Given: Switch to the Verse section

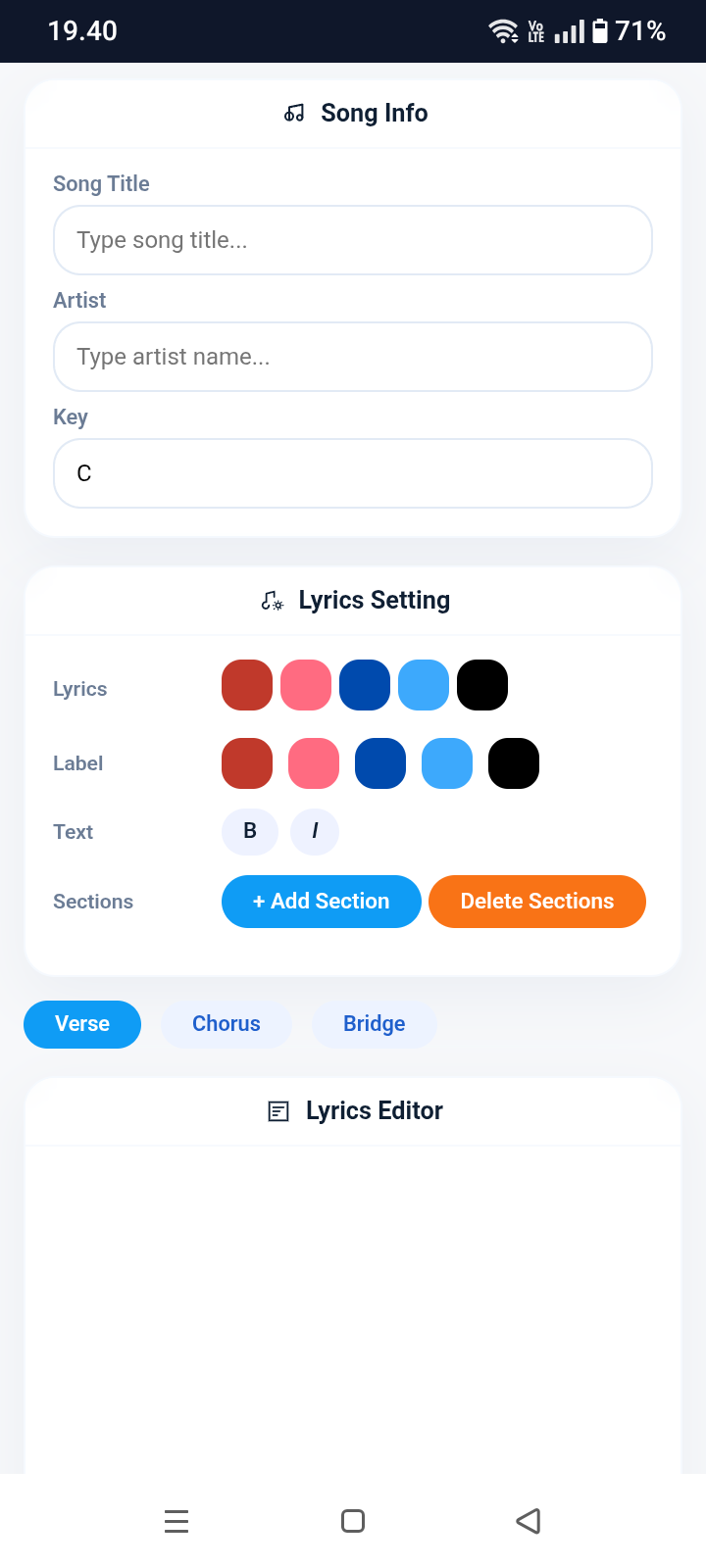Looking at the screenshot, I should click(x=82, y=1023).
